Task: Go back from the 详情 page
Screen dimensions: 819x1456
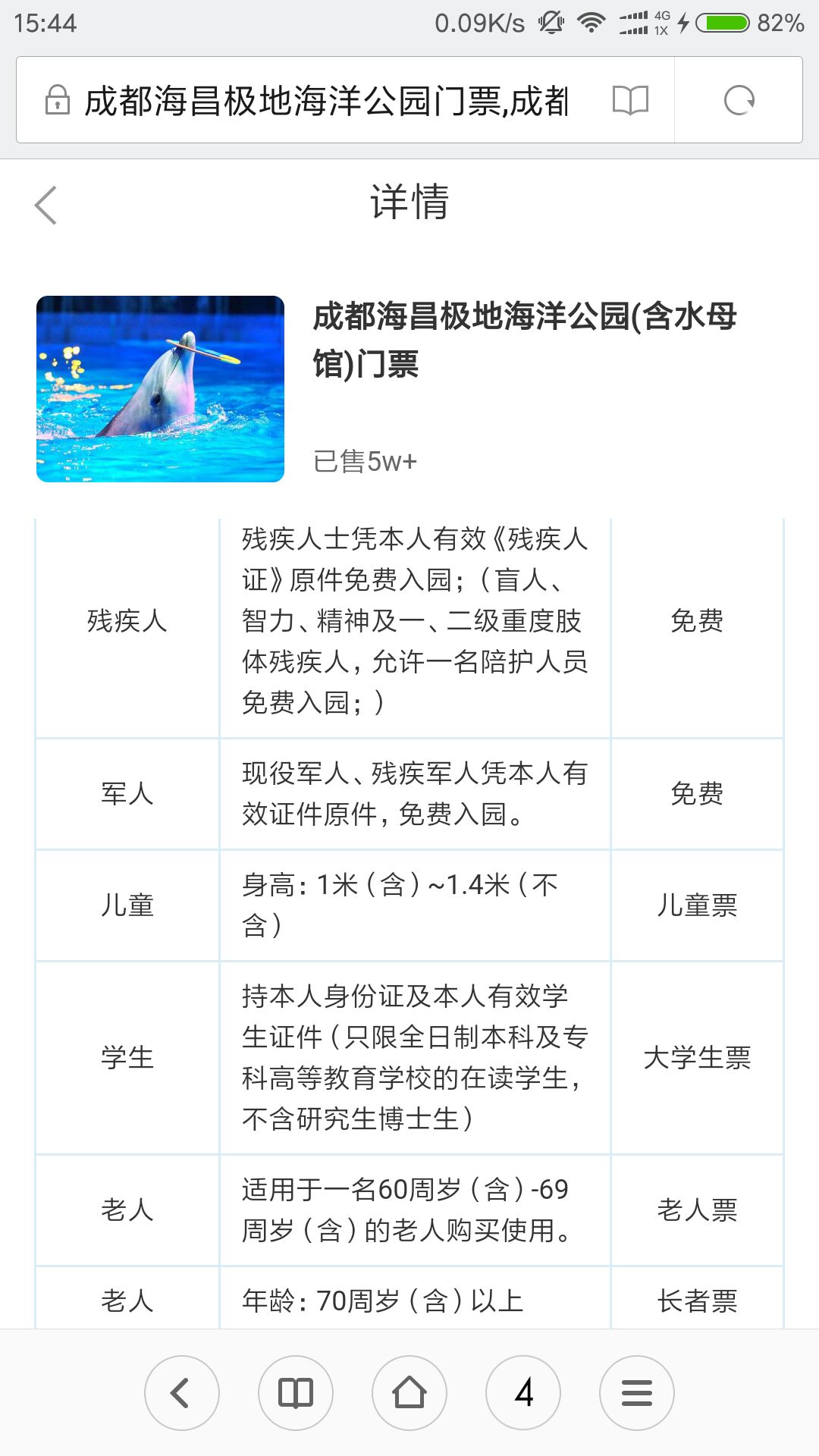Action: [46, 205]
